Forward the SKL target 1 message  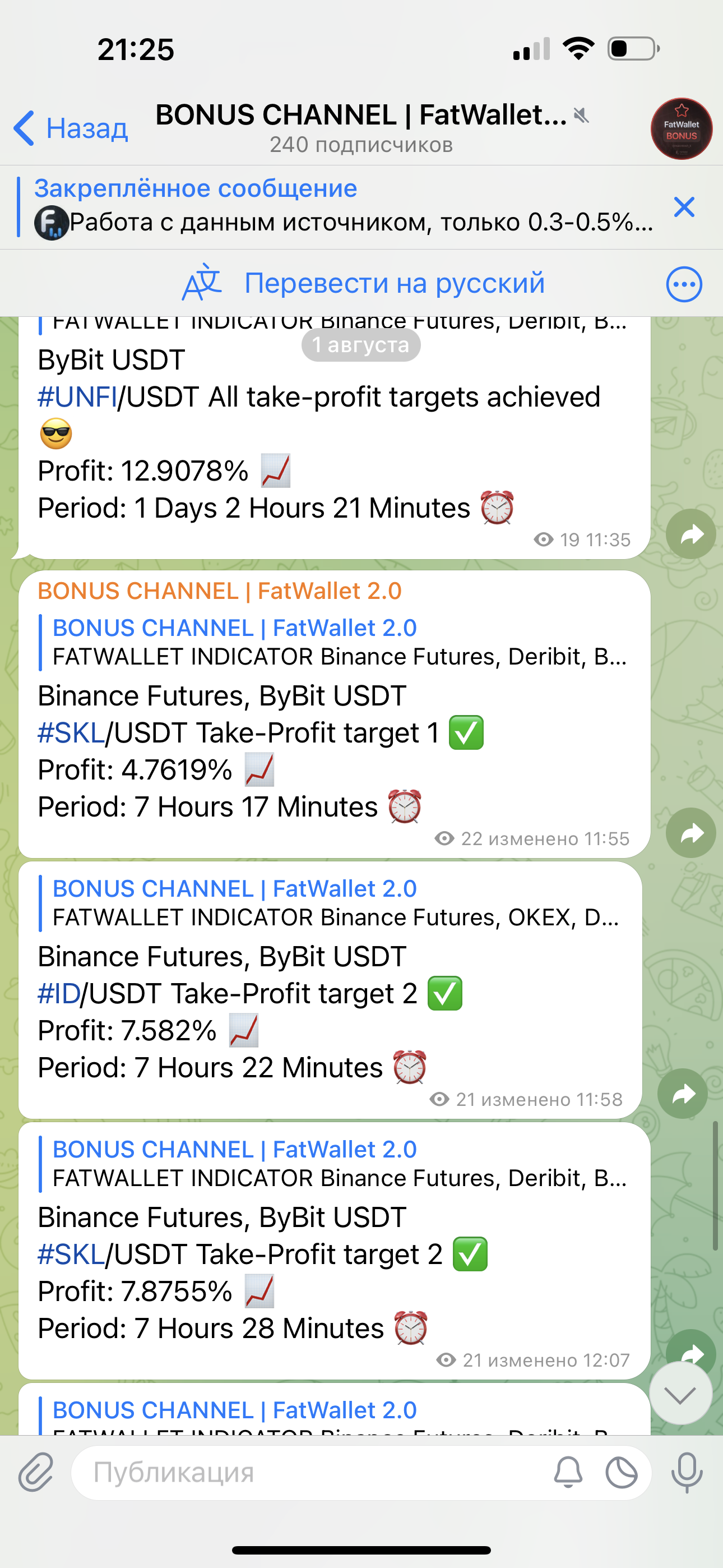[x=690, y=833]
